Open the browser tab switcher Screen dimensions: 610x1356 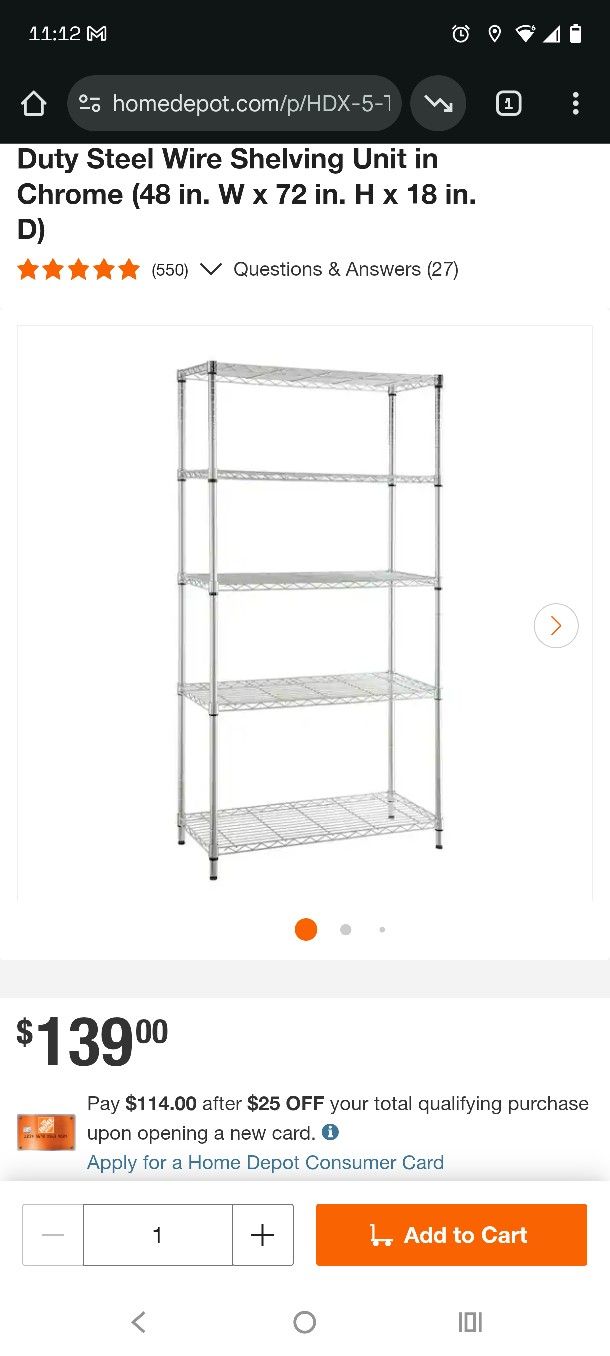coord(508,104)
